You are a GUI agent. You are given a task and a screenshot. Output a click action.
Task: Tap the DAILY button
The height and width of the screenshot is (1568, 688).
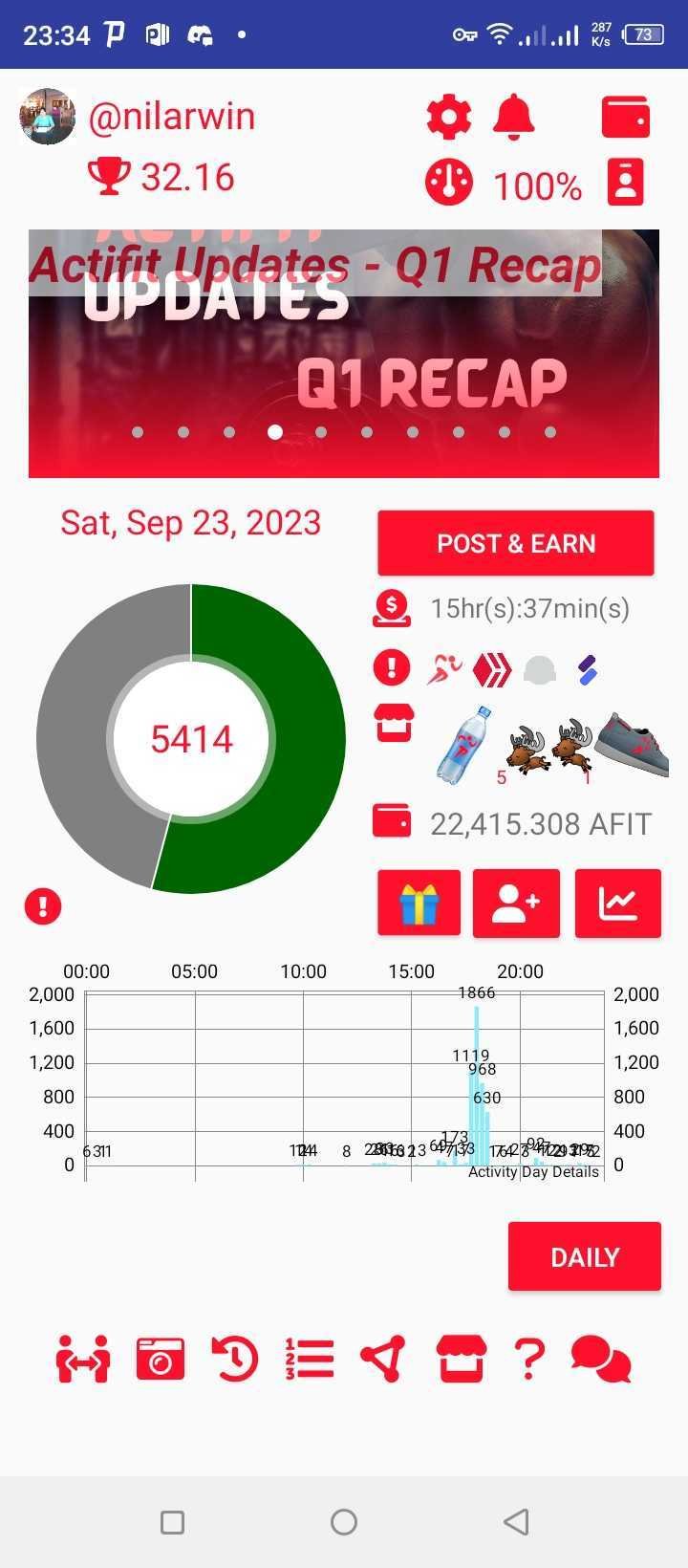[585, 1256]
